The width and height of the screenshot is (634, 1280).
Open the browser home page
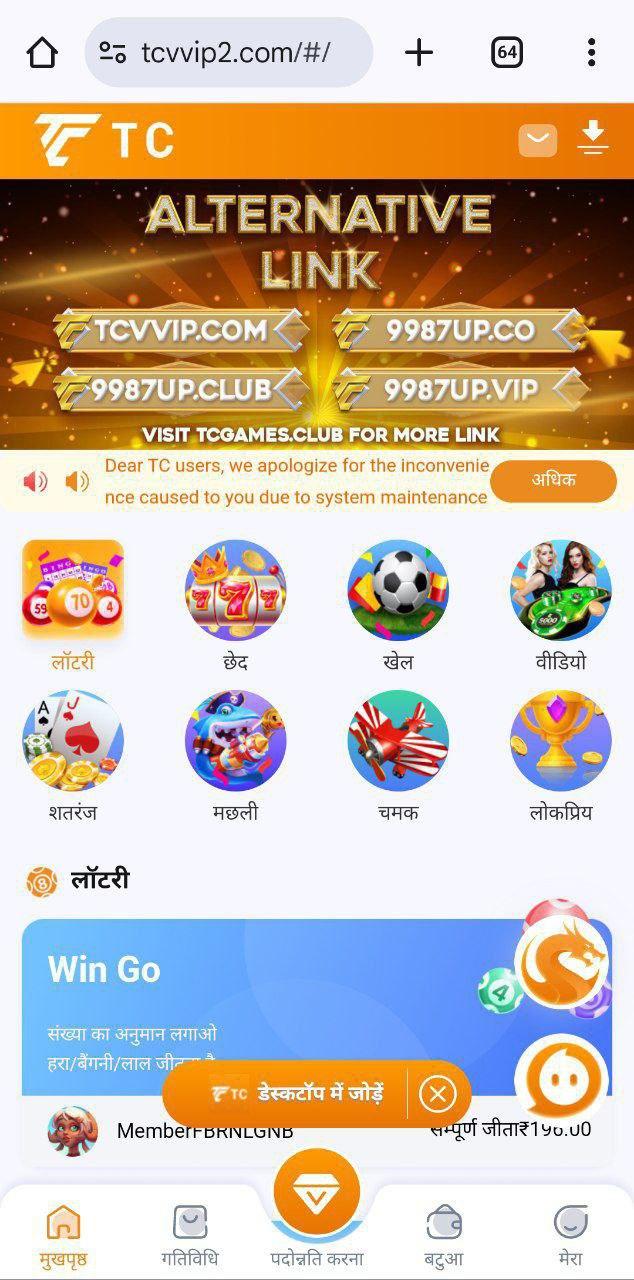click(x=42, y=52)
